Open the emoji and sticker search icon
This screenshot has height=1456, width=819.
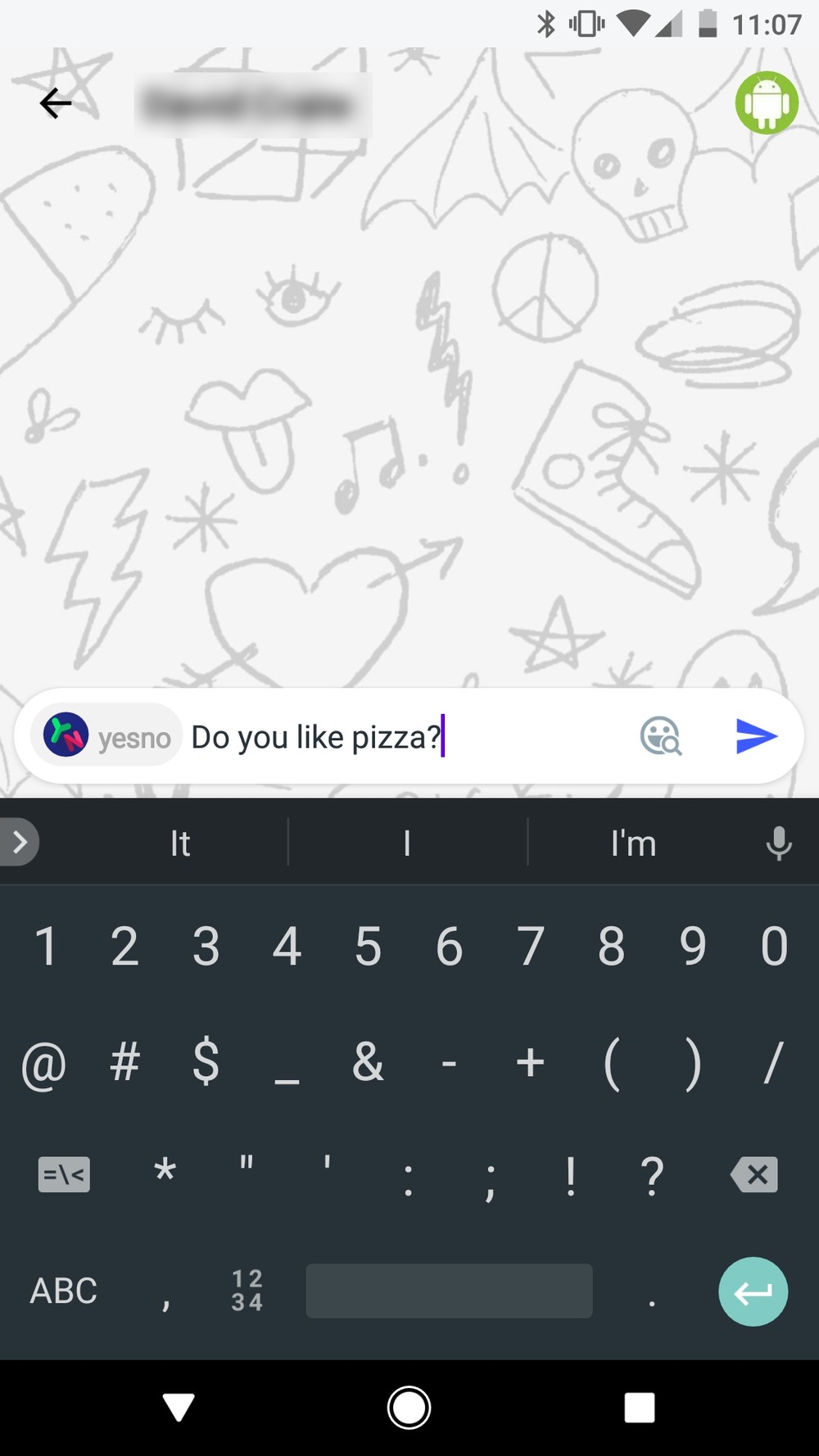pyautogui.click(x=660, y=736)
